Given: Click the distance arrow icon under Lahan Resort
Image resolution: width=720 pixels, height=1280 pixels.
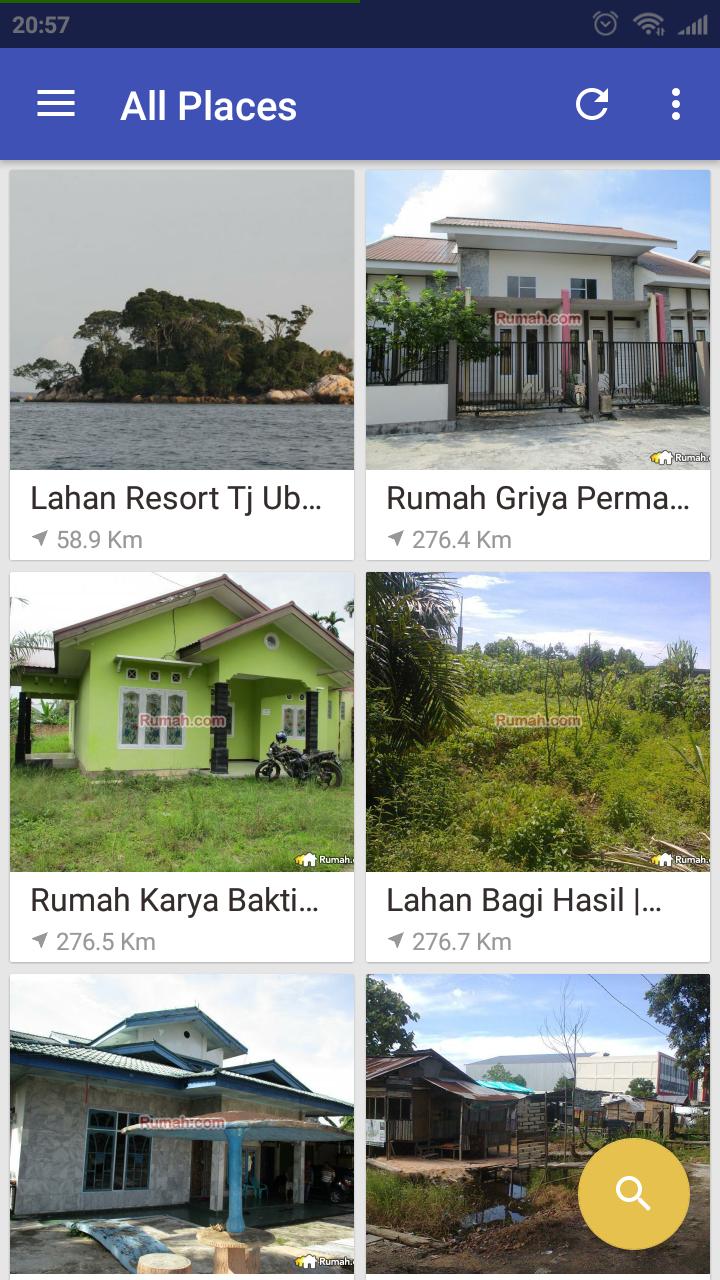Looking at the screenshot, I should 40,539.
